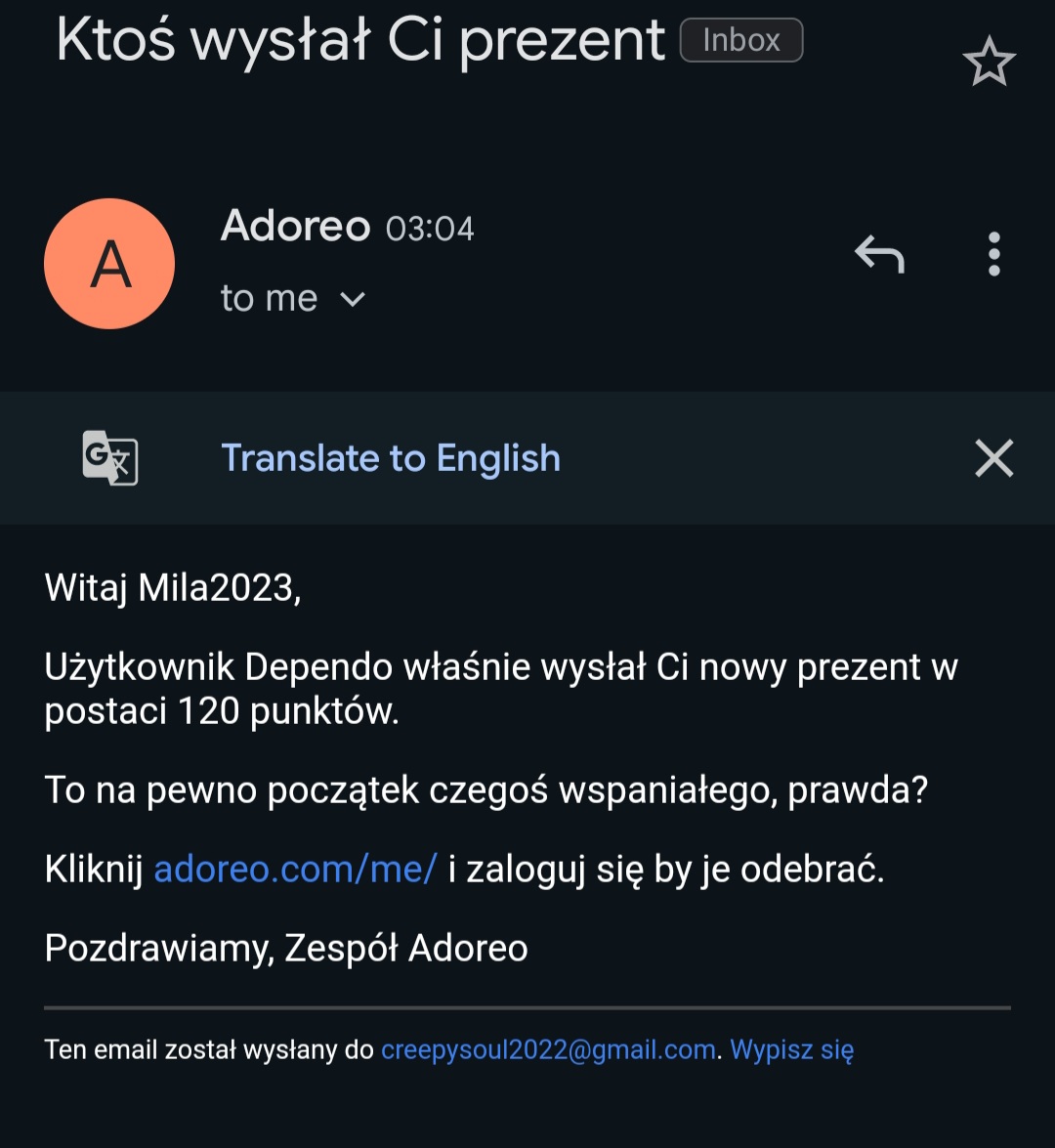The width and height of the screenshot is (1055, 1148).
Task: Reply to the Adoreo email
Action: tap(879, 255)
